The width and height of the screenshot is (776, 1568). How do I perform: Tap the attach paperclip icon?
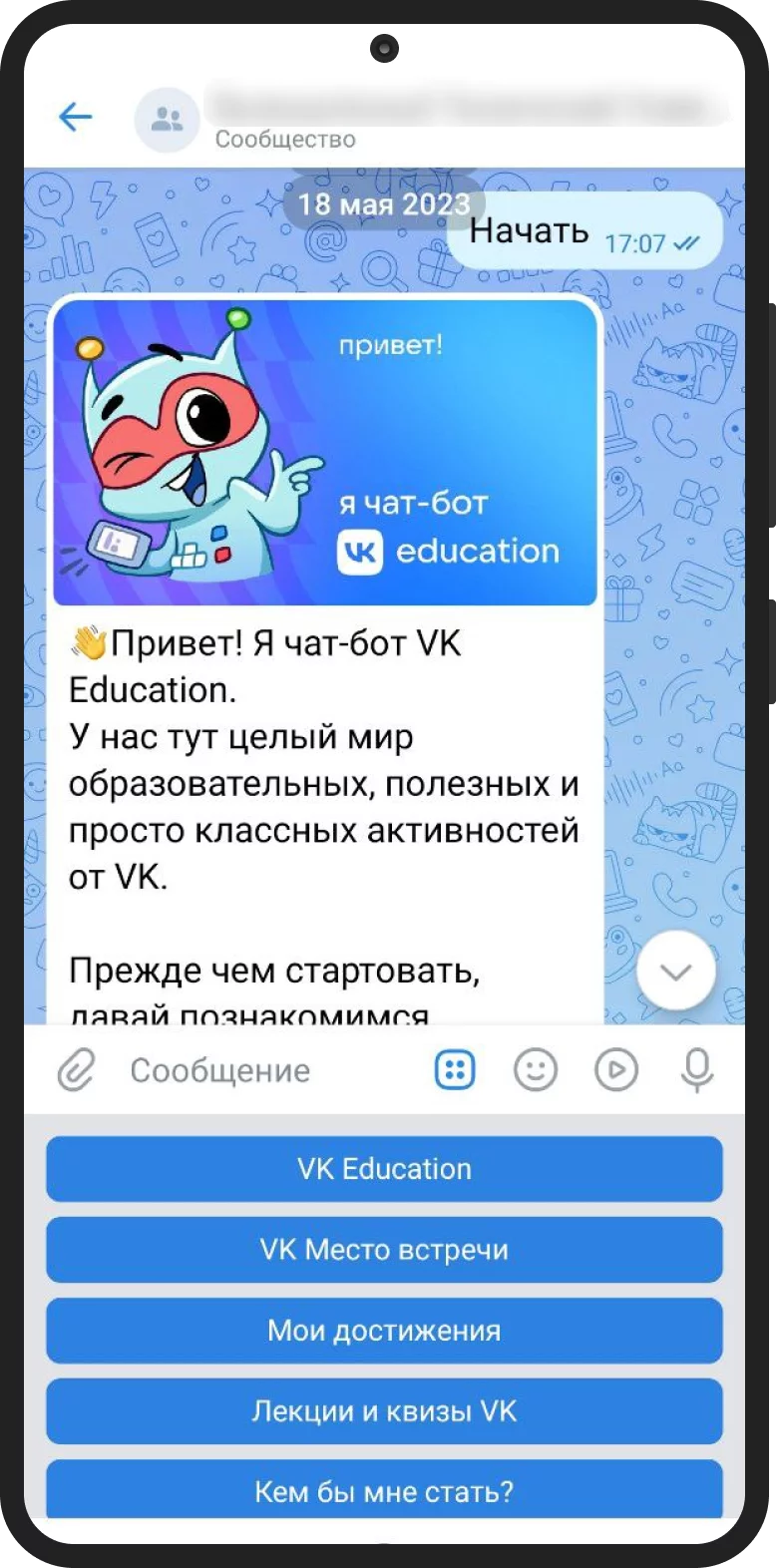pyautogui.click(x=77, y=1070)
